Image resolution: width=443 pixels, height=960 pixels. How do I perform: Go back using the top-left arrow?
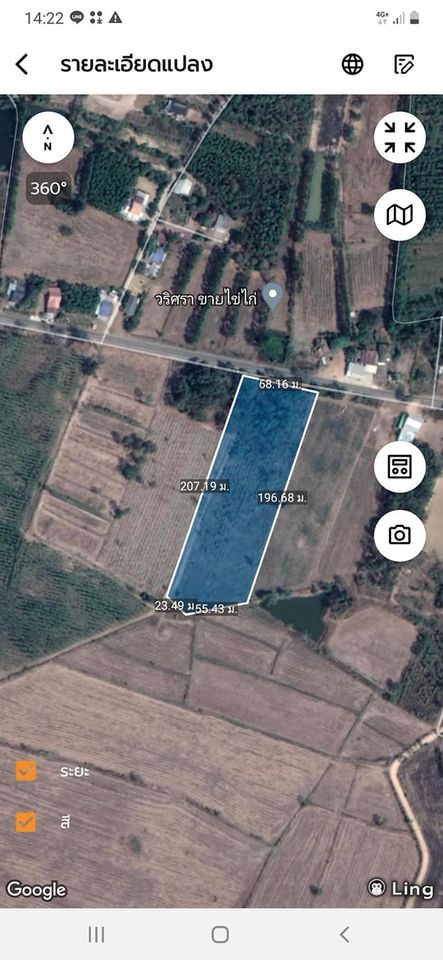coord(22,64)
